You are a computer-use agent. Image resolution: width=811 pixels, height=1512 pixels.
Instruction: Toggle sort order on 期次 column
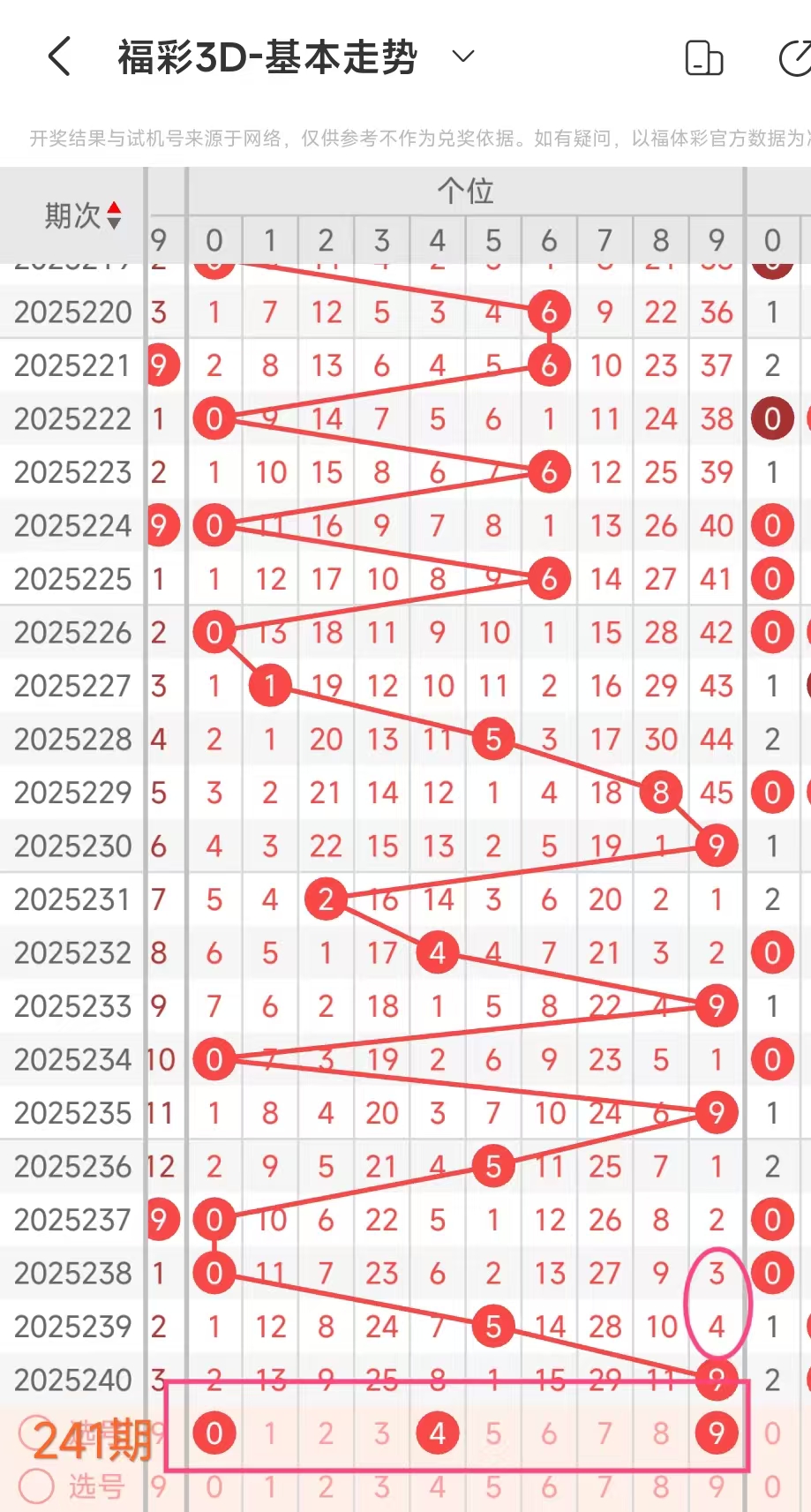tap(82, 215)
